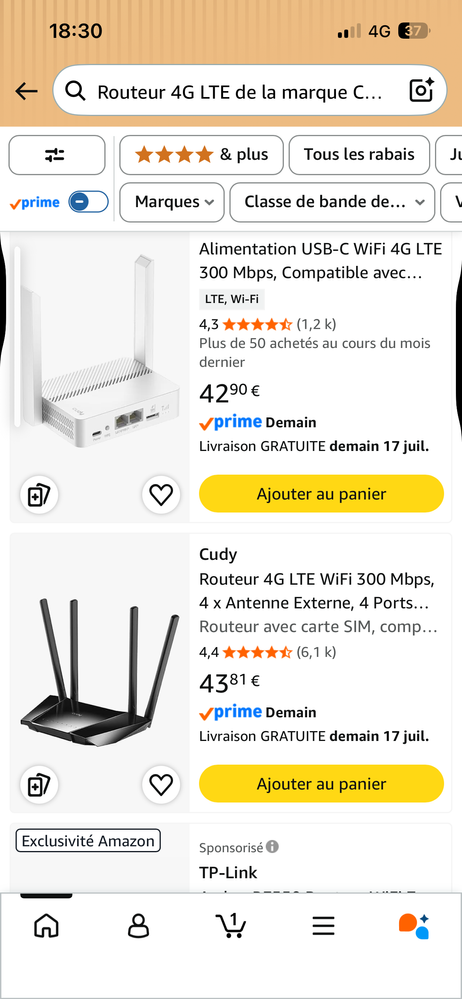Select the four stars & plus chip
The image size is (462, 999).
(x=201, y=155)
